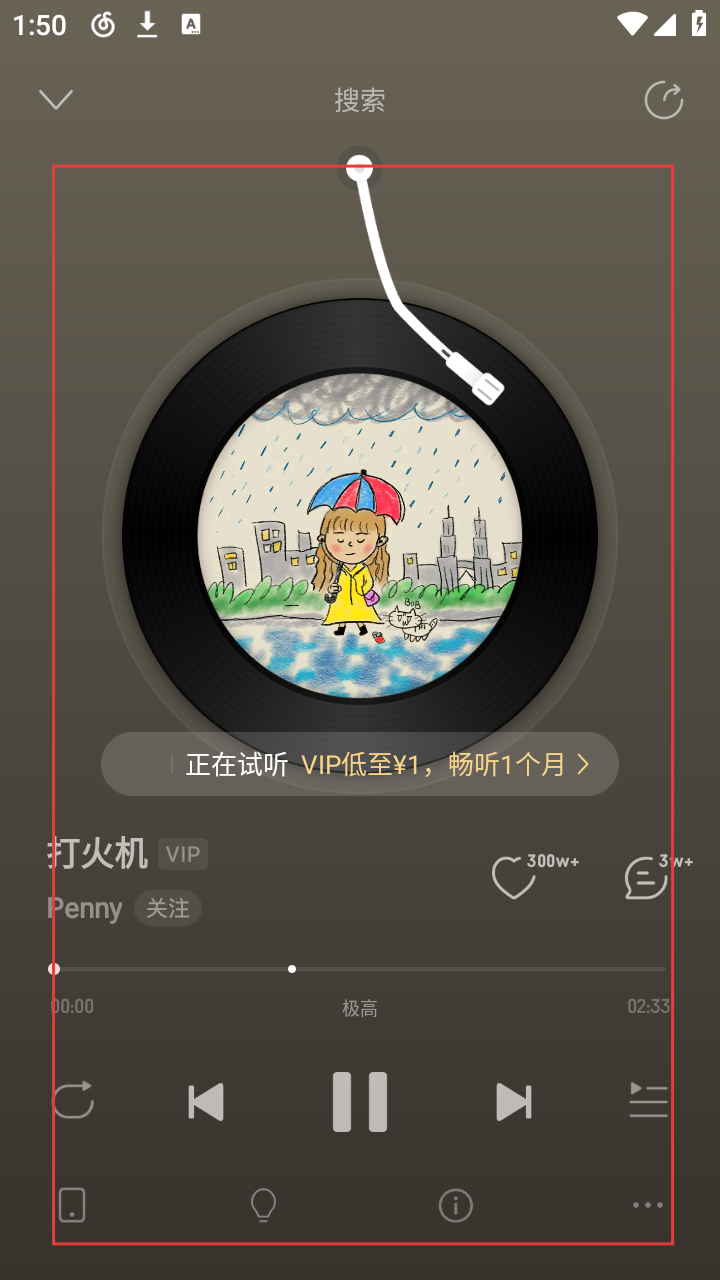The width and height of the screenshot is (720, 1280).
Task: View song info via the i icon
Action: coord(456,1205)
